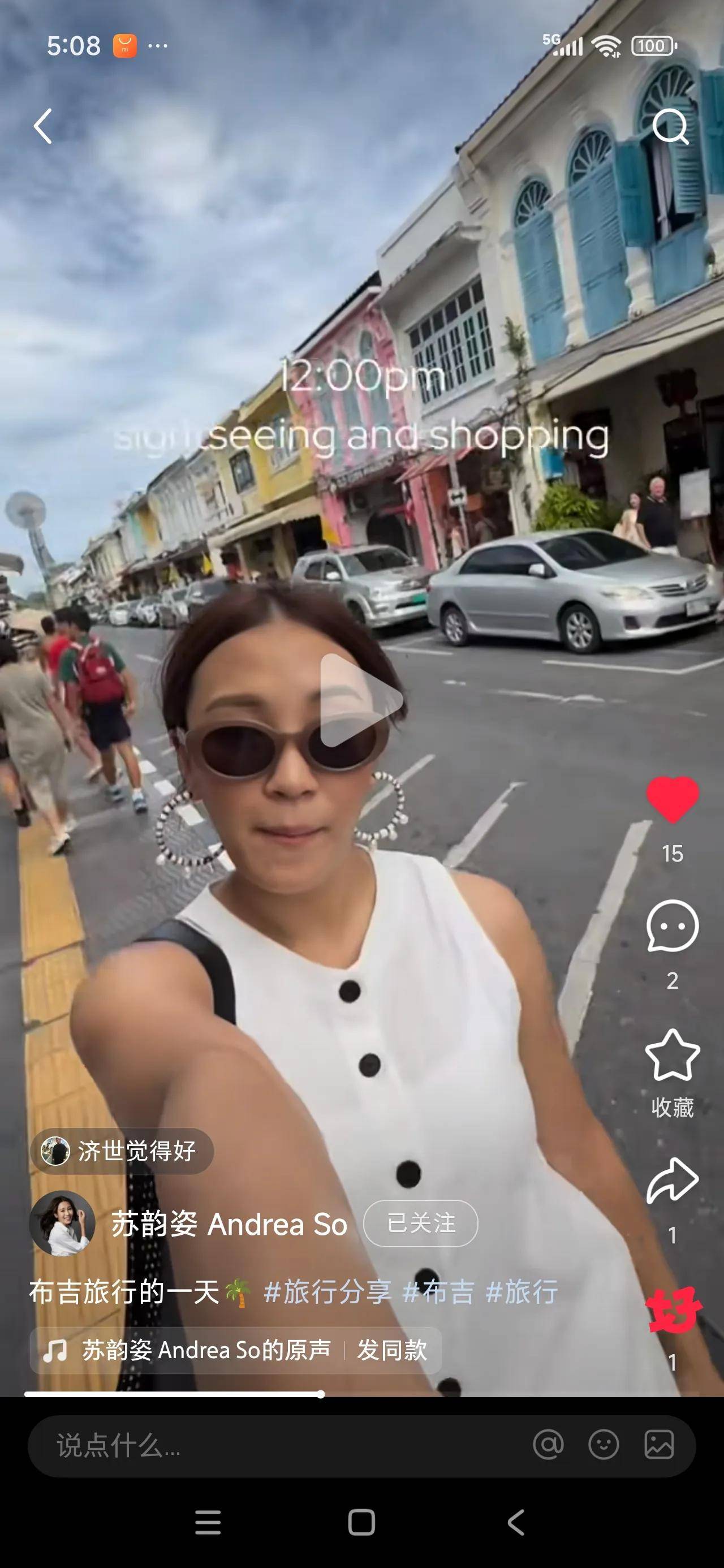This screenshot has width=724, height=1568.
Task: Open the 济世觉得好 chip
Action: pos(122,1151)
